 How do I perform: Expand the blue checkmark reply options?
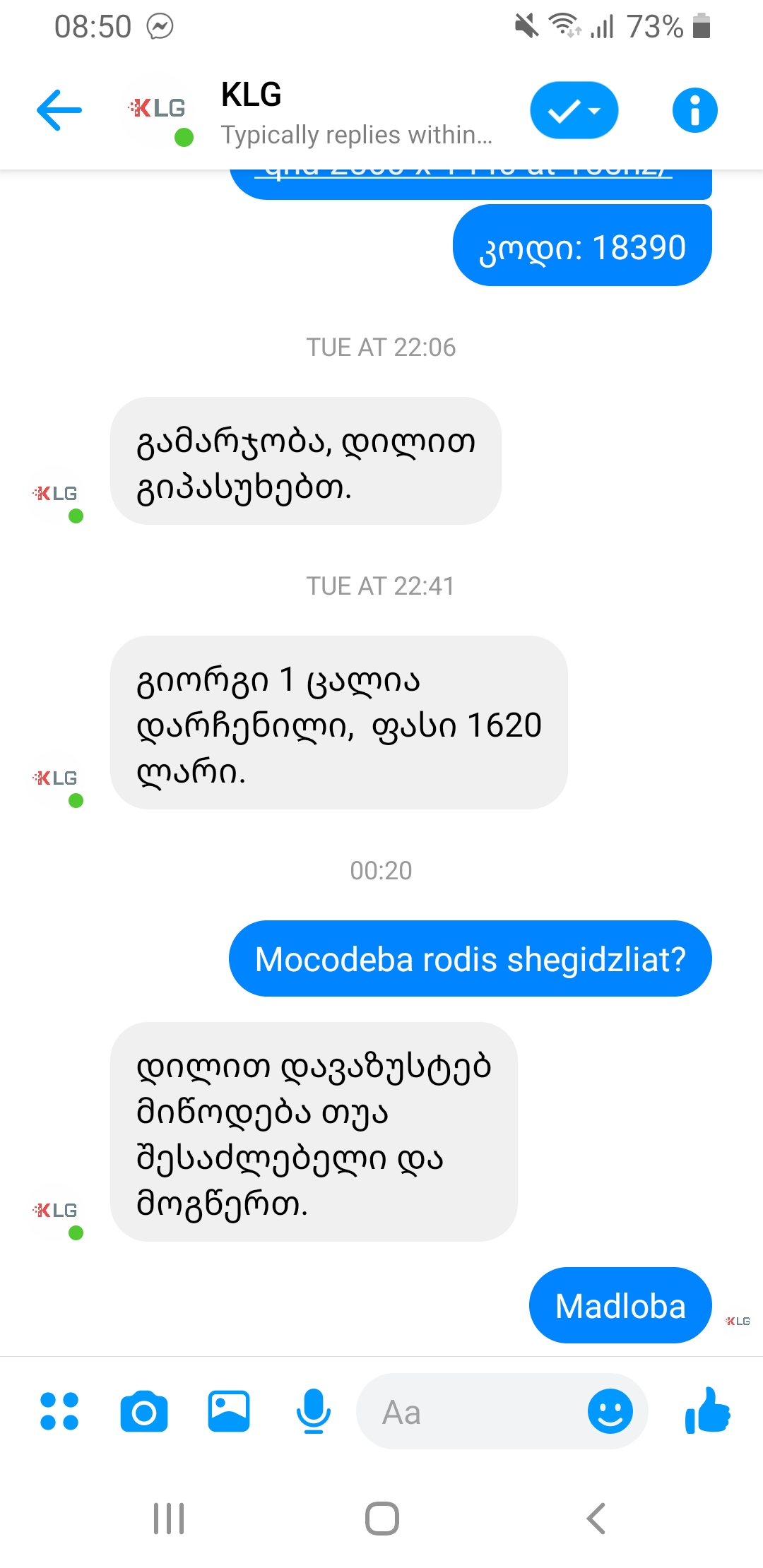pyautogui.click(x=574, y=109)
